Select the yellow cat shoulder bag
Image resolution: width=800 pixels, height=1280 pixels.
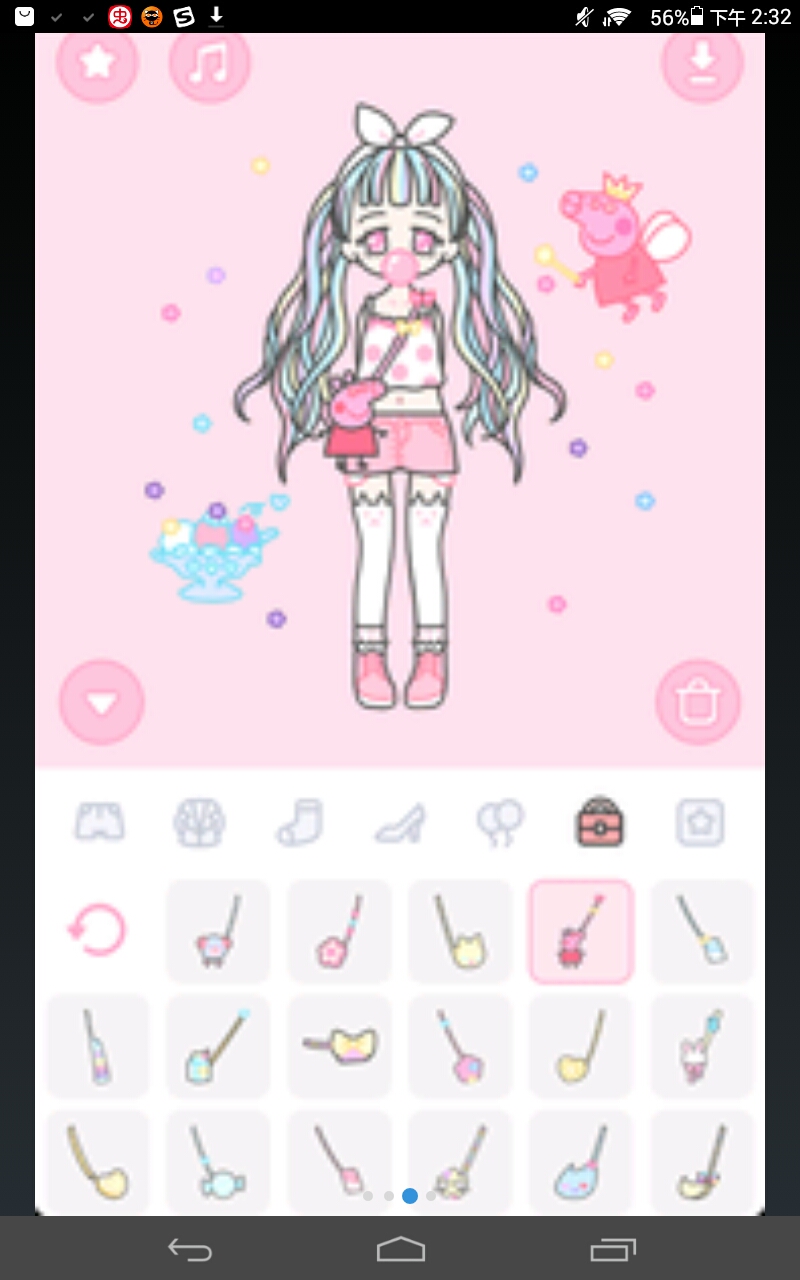tap(460, 931)
